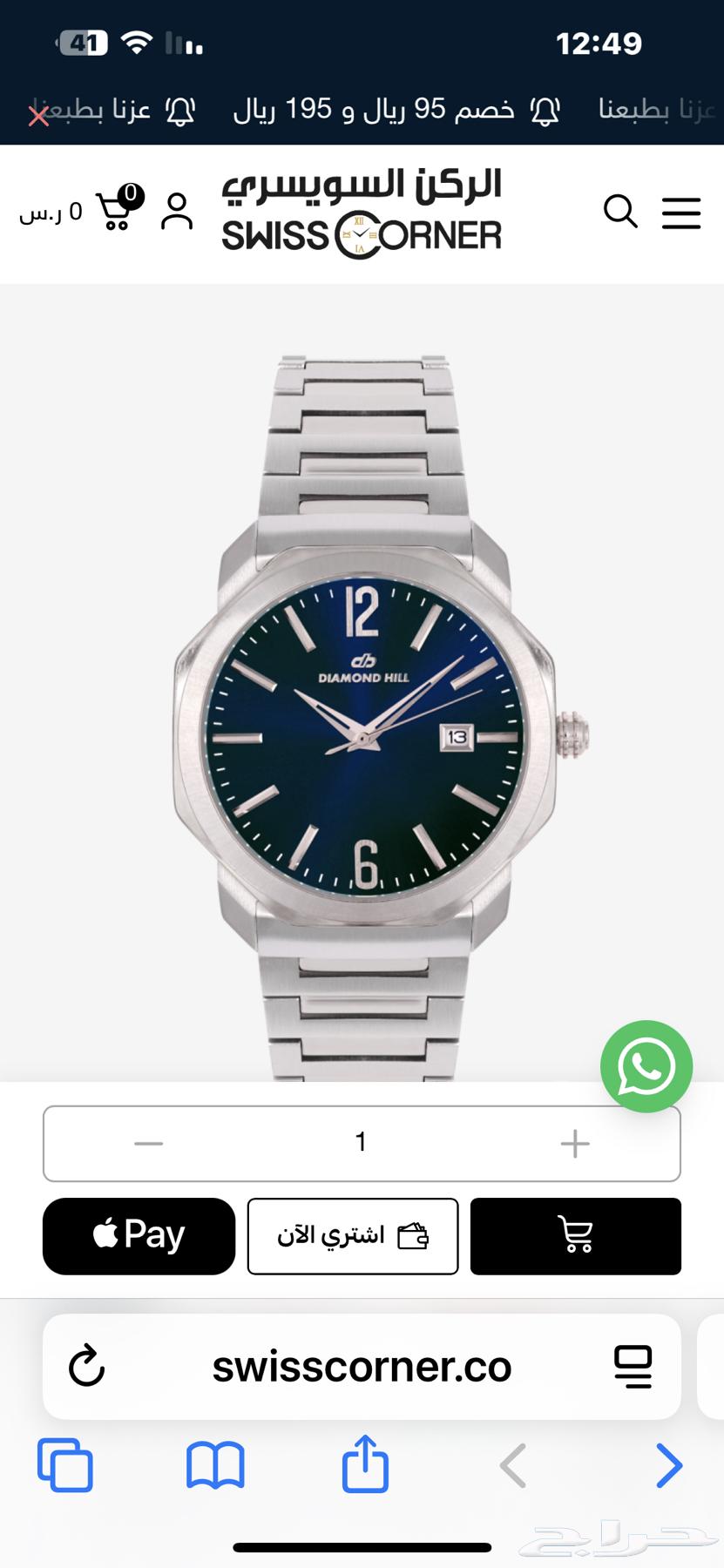
Task: Open the Safari tabs overview
Action: tap(65, 1465)
